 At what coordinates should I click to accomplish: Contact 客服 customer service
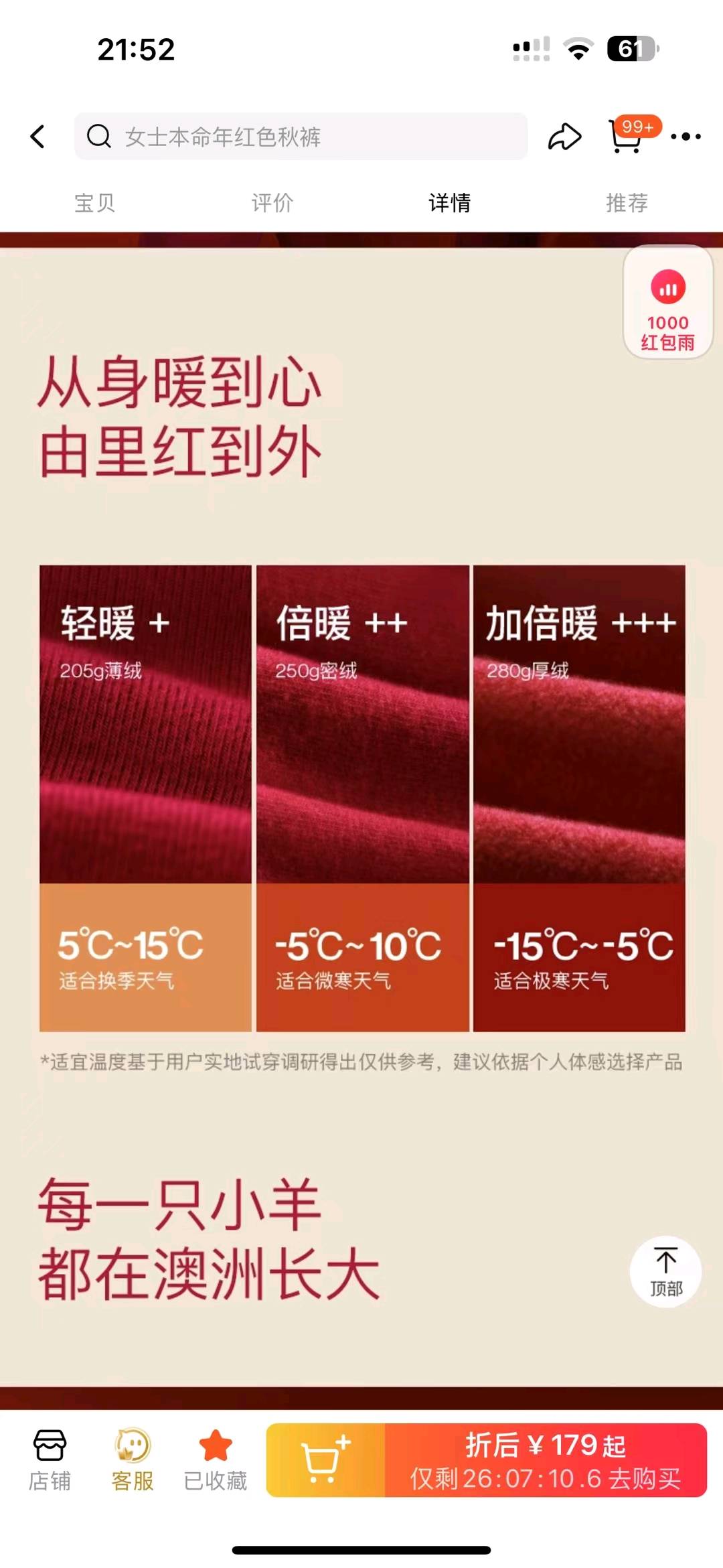click(133, 1460)
